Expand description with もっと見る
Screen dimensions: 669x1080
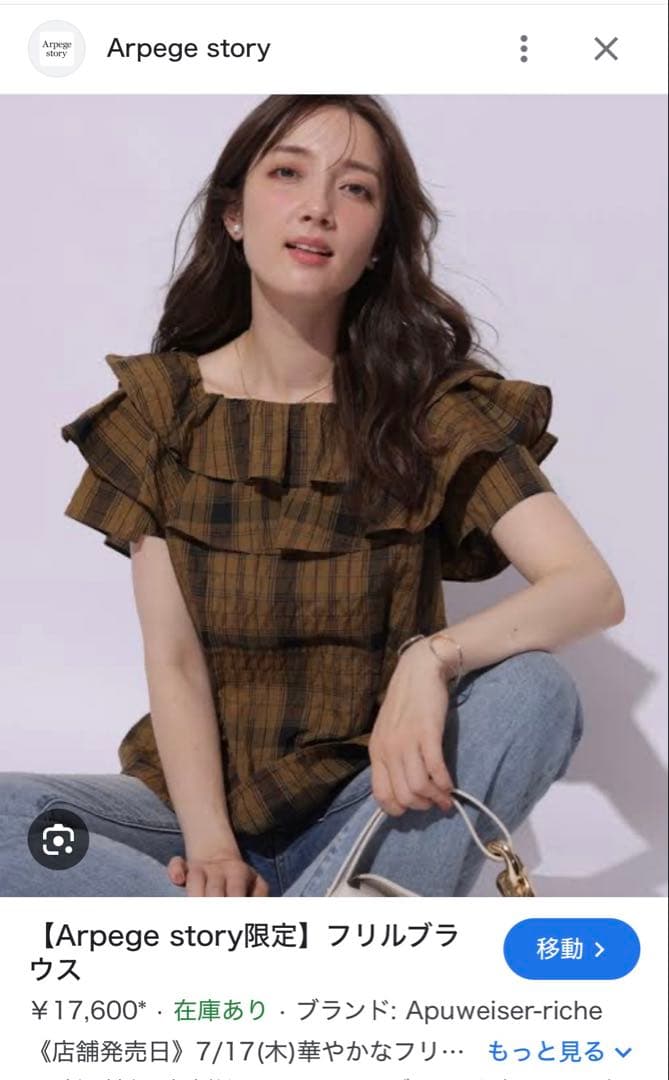click(560, 1051)
